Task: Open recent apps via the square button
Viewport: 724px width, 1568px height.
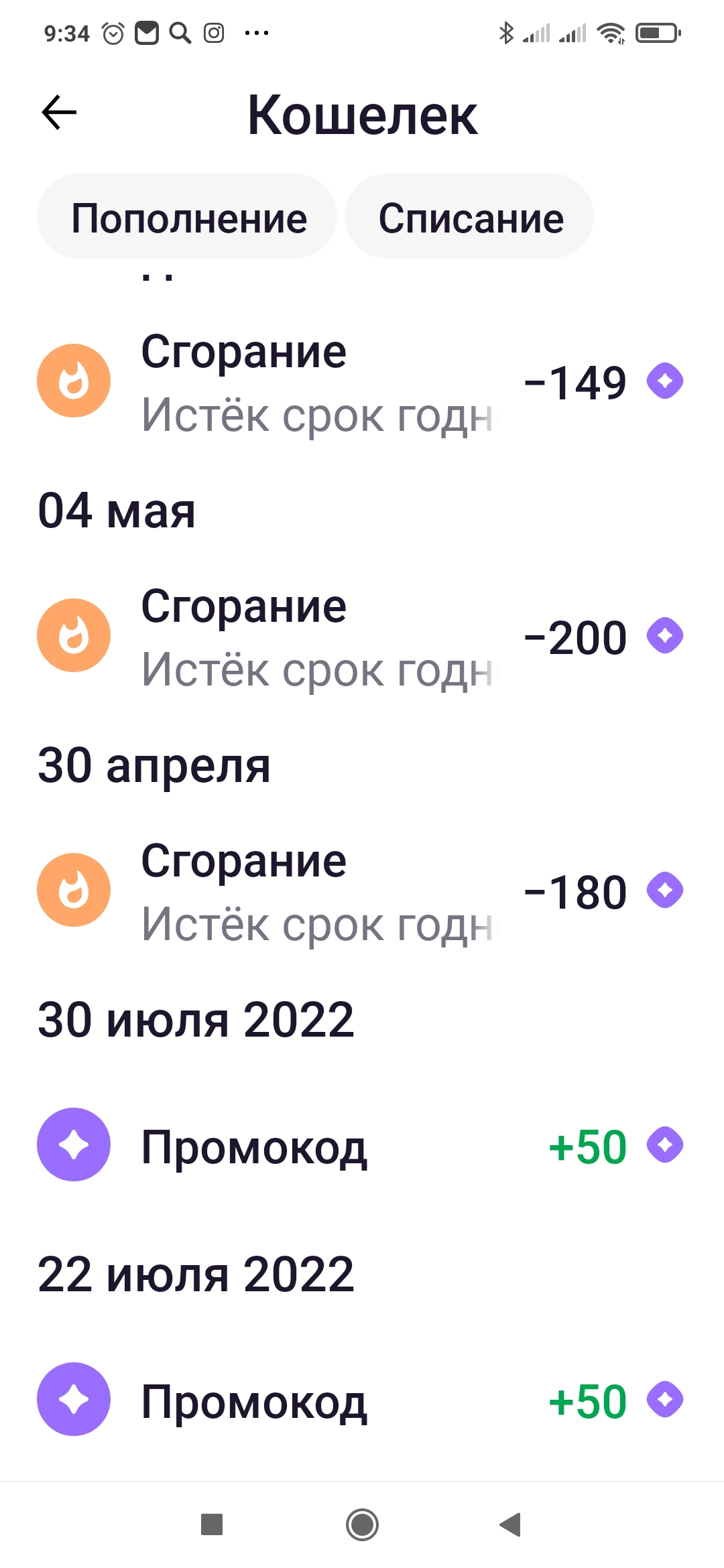Action: click(x=212, y=1526)
